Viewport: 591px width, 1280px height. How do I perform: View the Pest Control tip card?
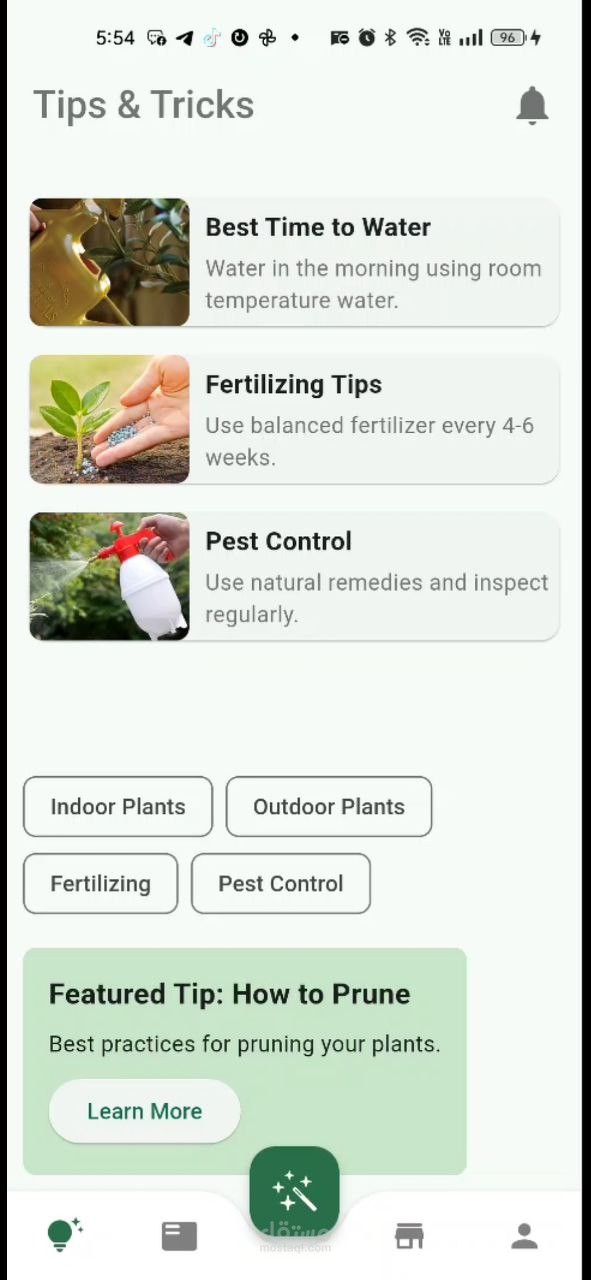click(x=294, y=576)
